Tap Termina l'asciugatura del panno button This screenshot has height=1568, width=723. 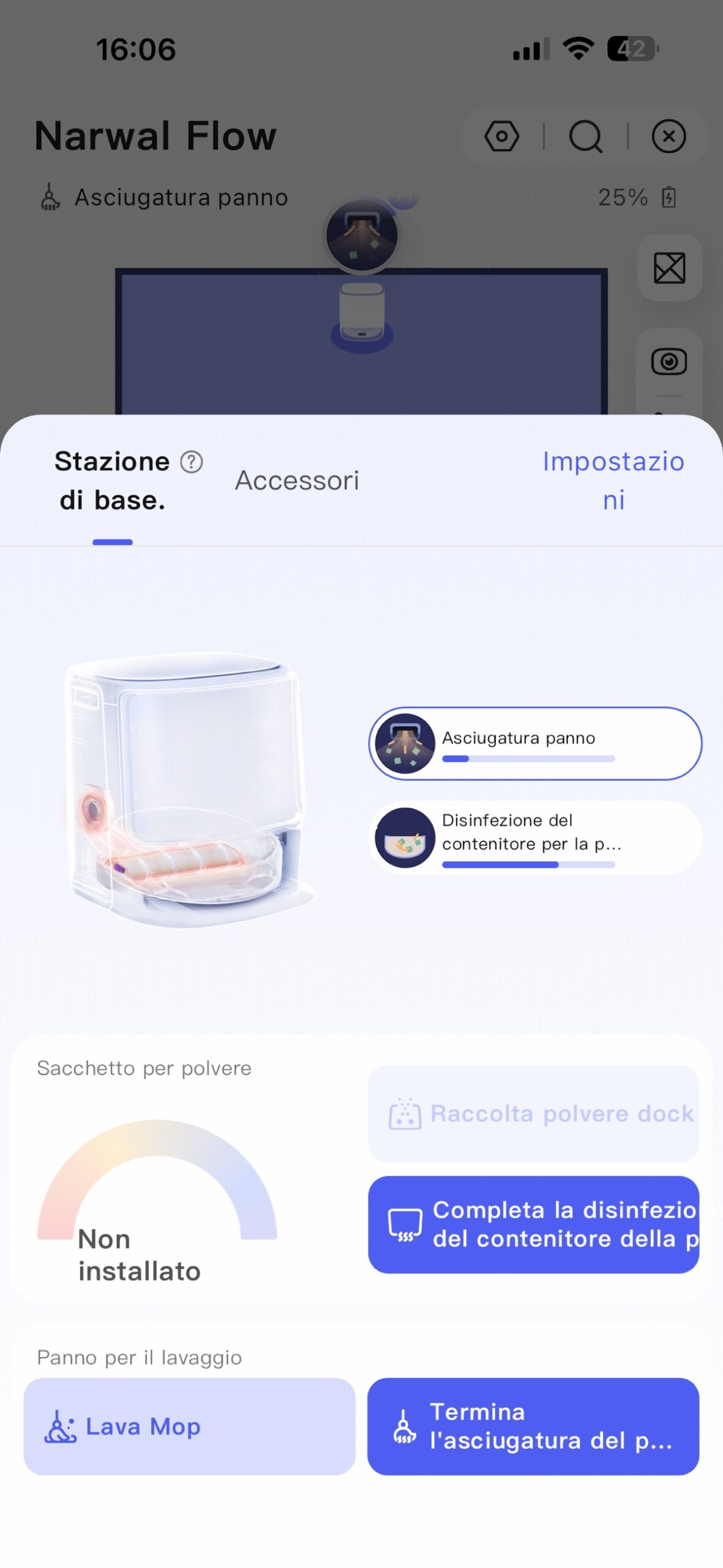pyautogui.click(x=533, y=1426)
